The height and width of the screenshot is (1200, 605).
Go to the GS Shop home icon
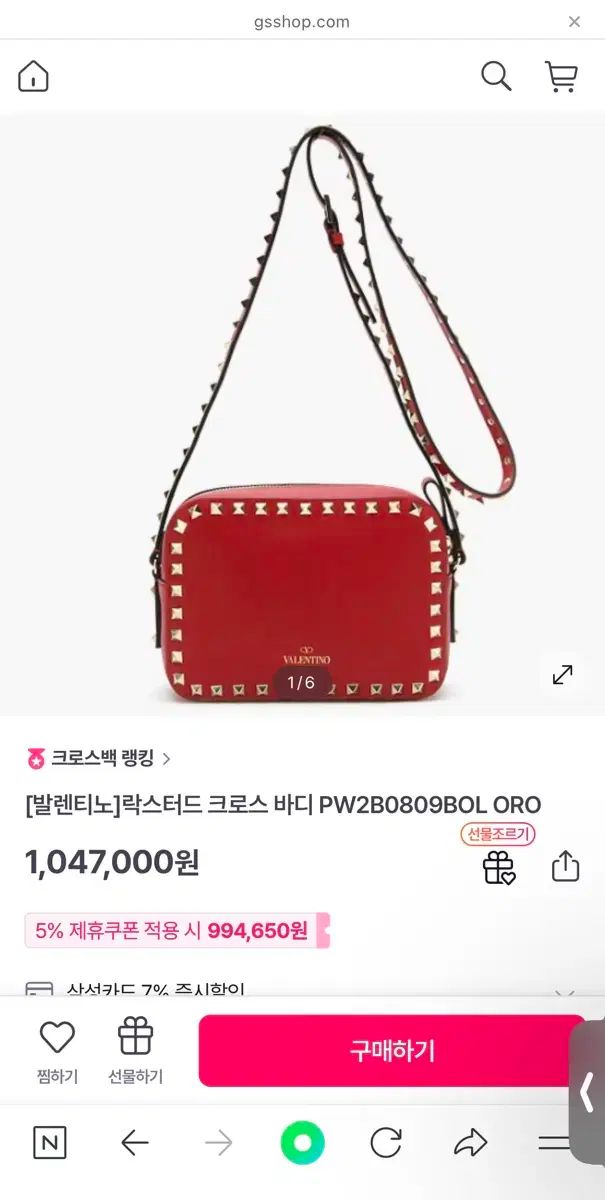click(x=33, y=77)
